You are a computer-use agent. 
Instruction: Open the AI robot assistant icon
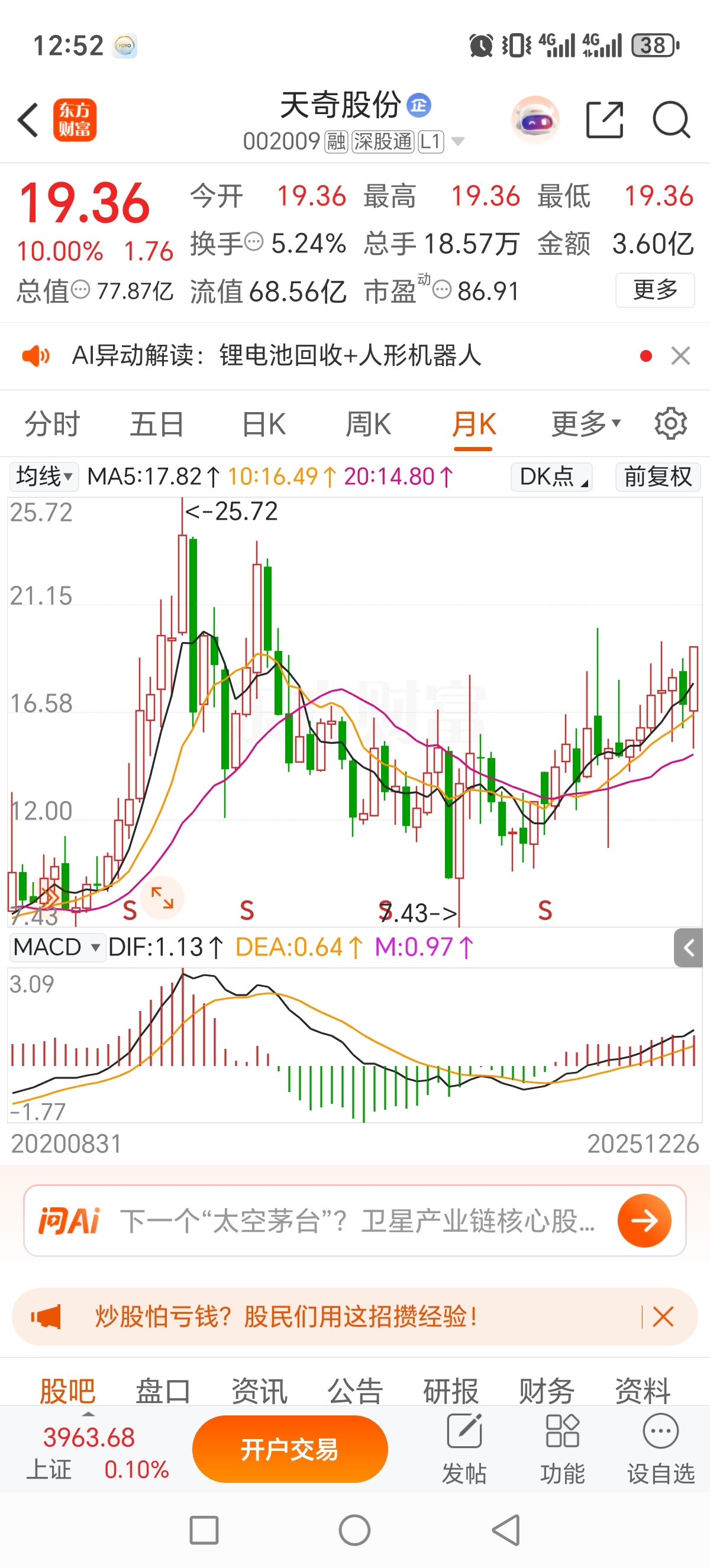[x=535, y=120]
